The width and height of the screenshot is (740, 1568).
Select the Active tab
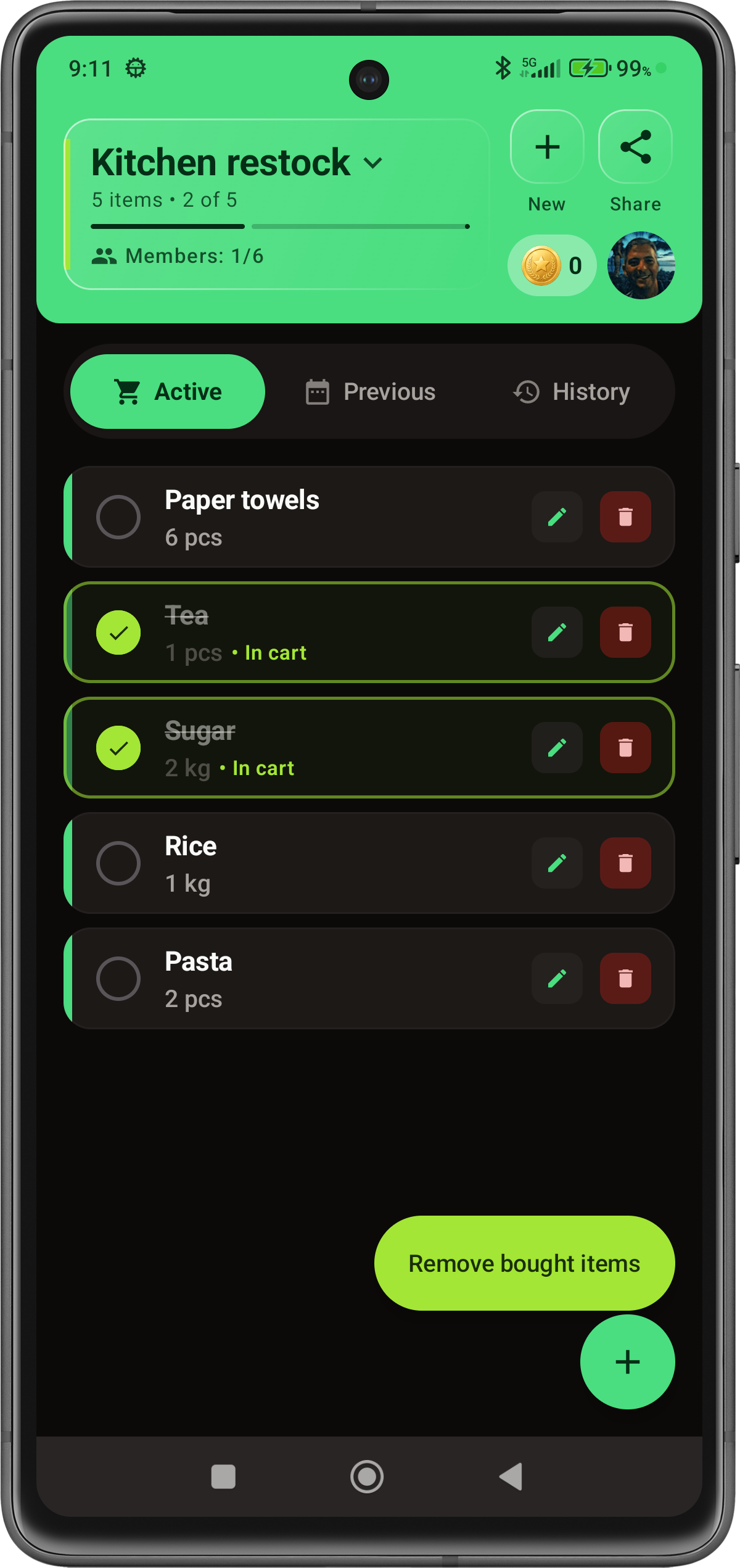coord(168,392)
